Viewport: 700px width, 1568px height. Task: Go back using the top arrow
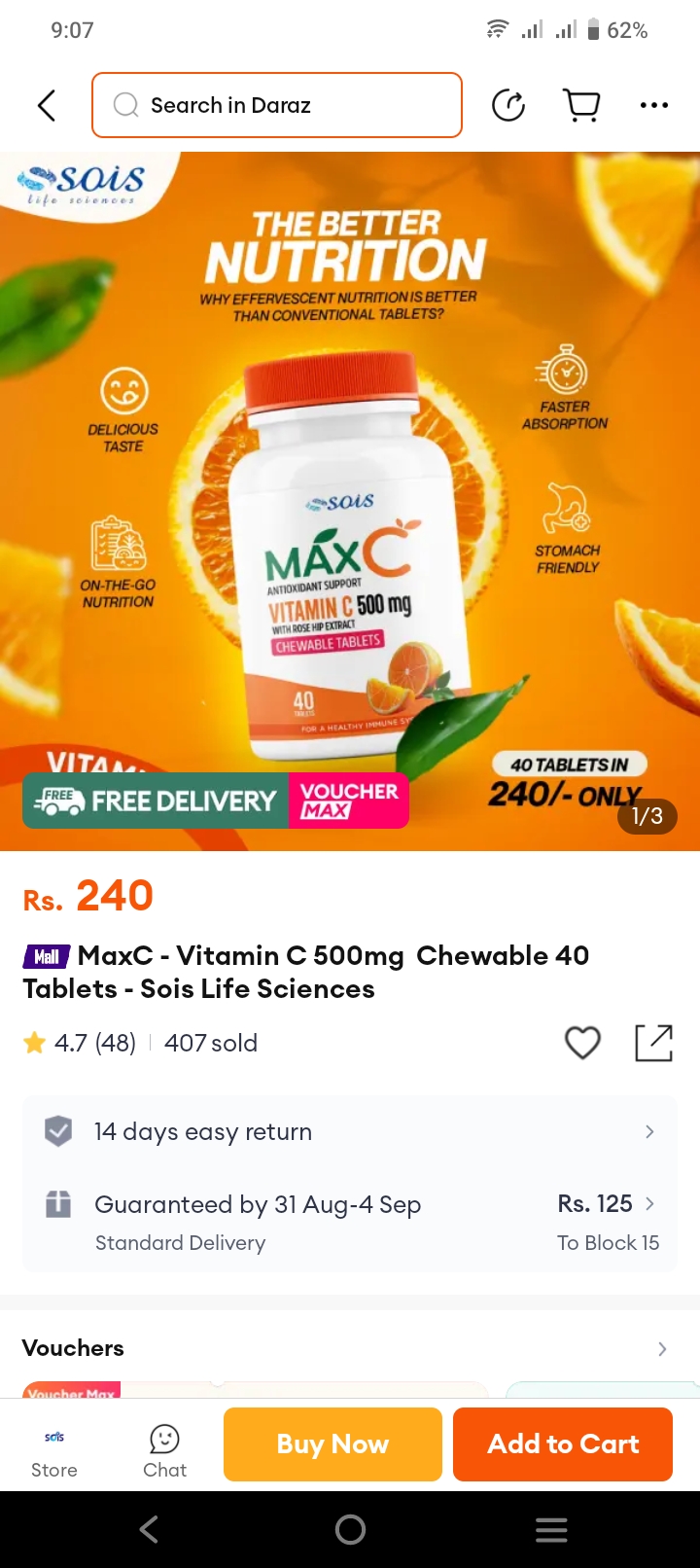point(47,105)
